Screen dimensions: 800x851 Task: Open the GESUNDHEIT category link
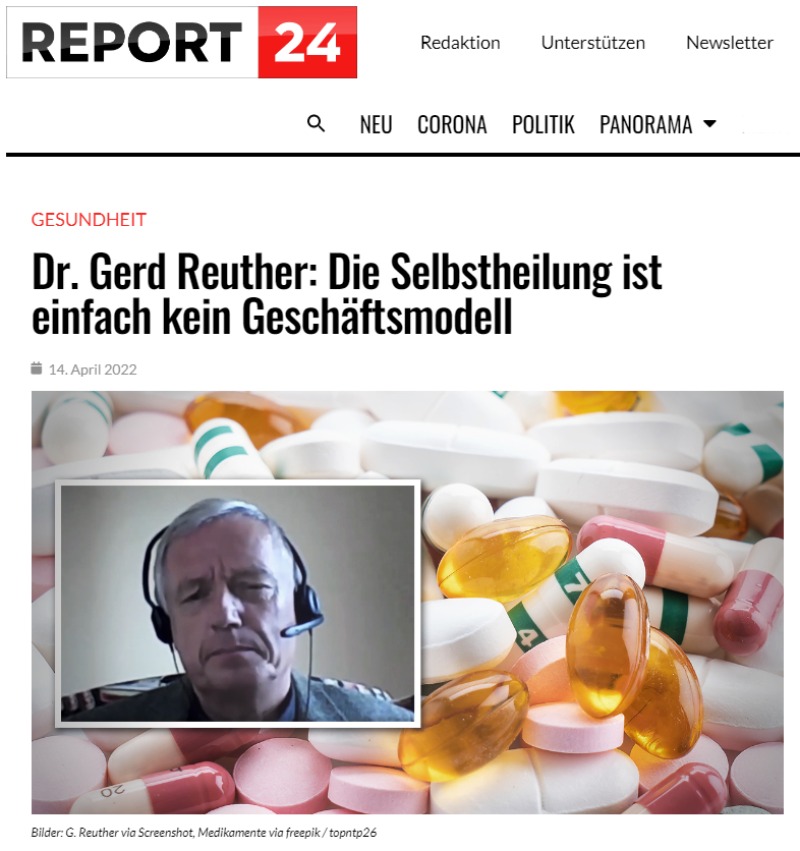tap(89, 220)
